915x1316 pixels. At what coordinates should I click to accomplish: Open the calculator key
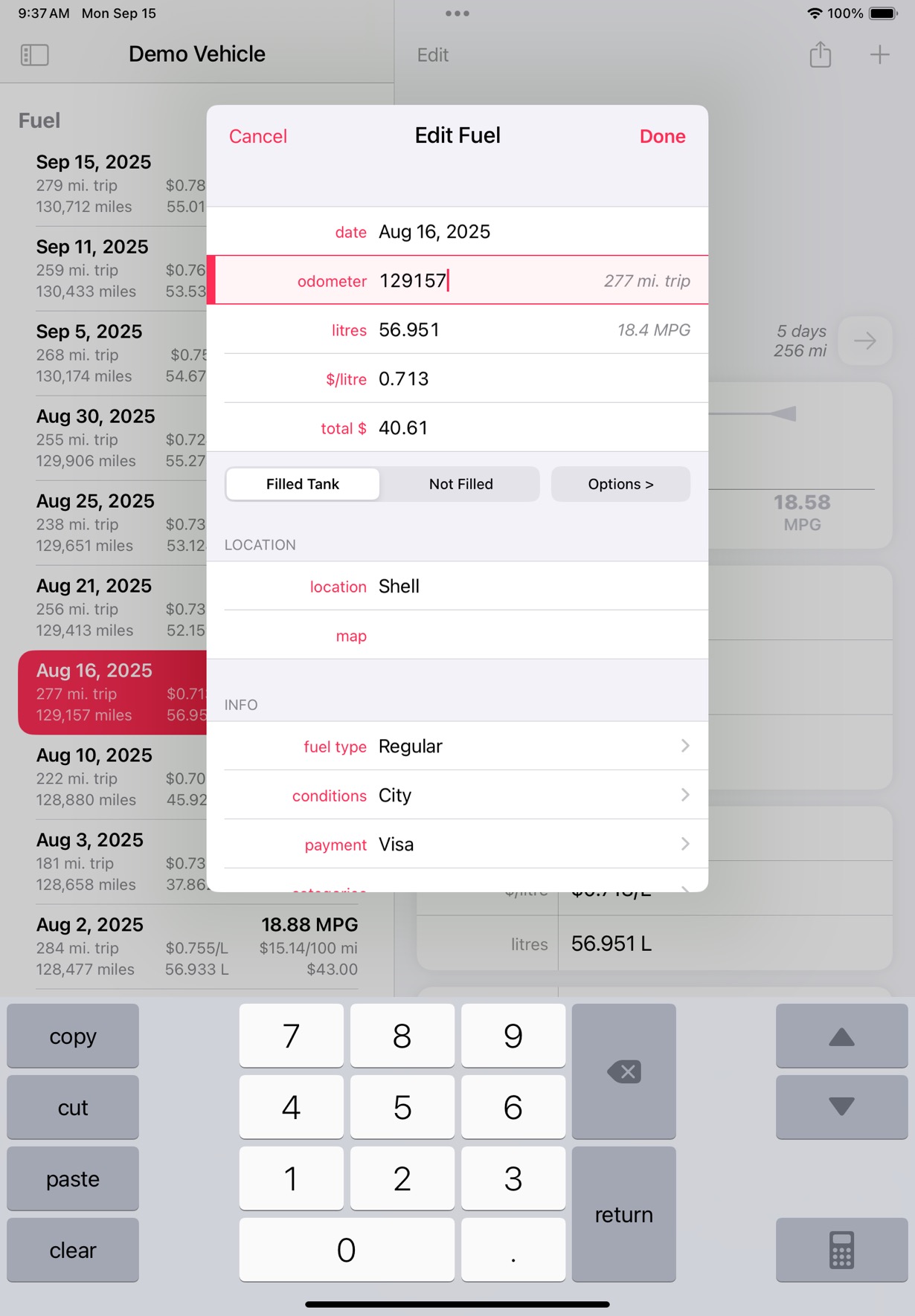(x=841, y=1250)
